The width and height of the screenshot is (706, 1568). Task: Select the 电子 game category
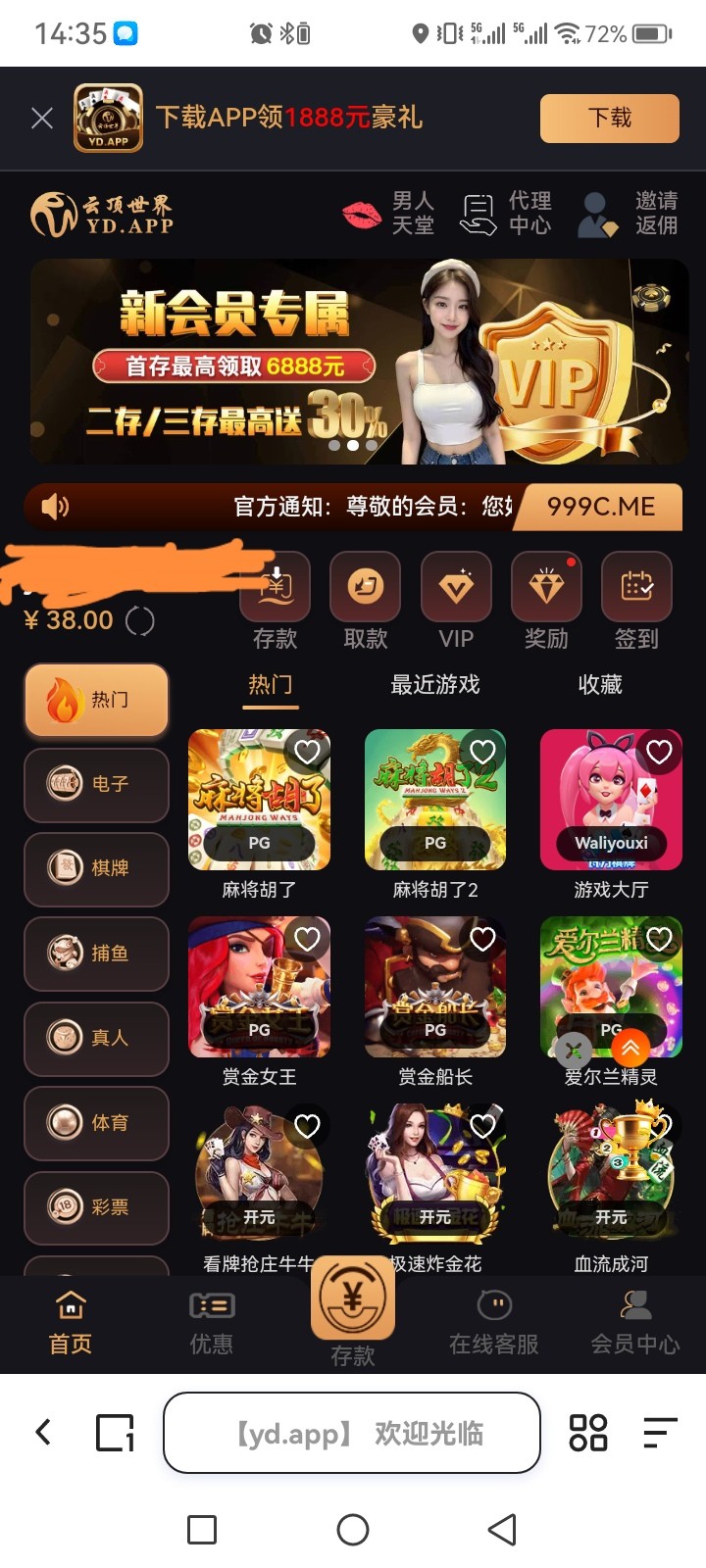coord(96,784)
